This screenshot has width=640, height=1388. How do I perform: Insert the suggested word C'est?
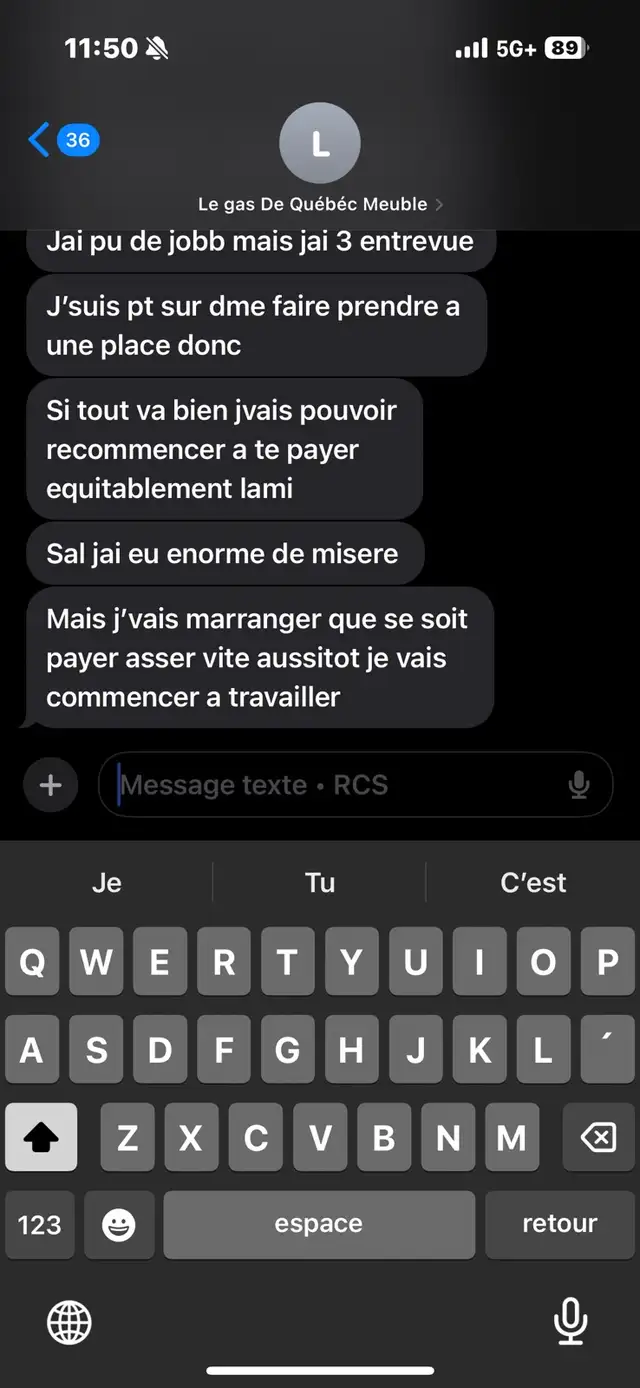(533, 882)
